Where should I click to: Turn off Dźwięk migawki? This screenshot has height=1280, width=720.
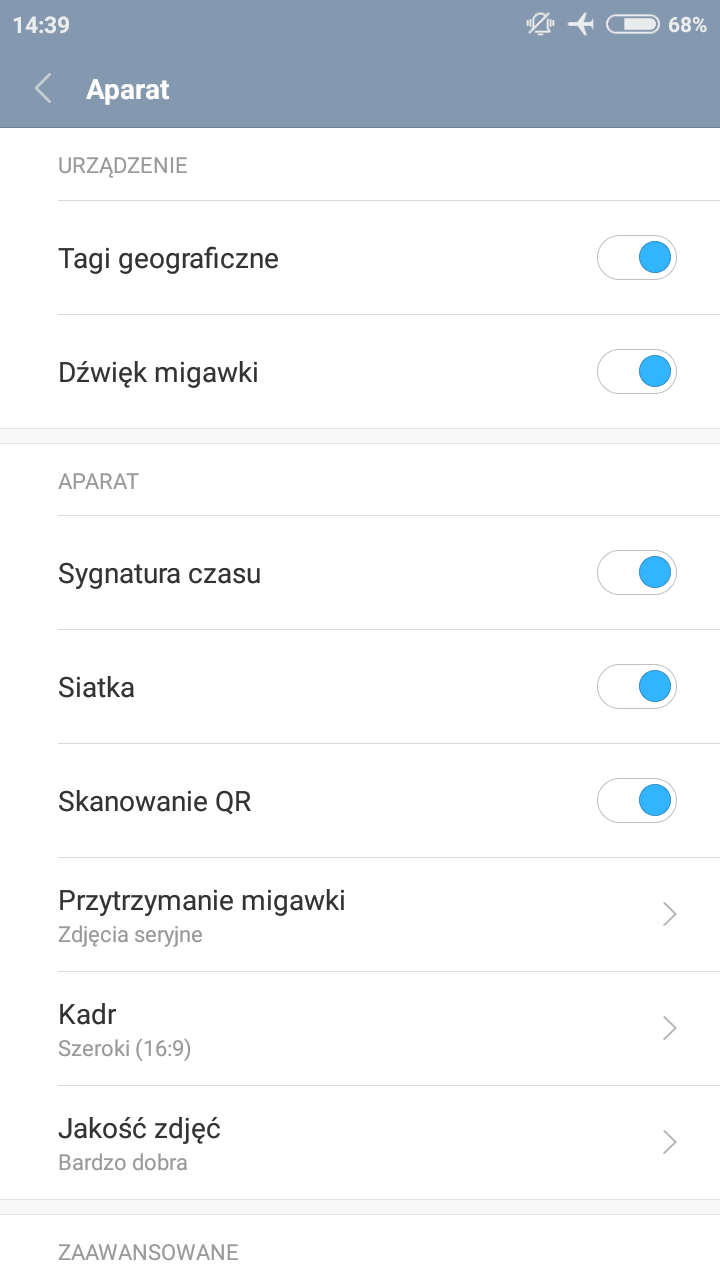pyautogui.click(x=637, y=372)
